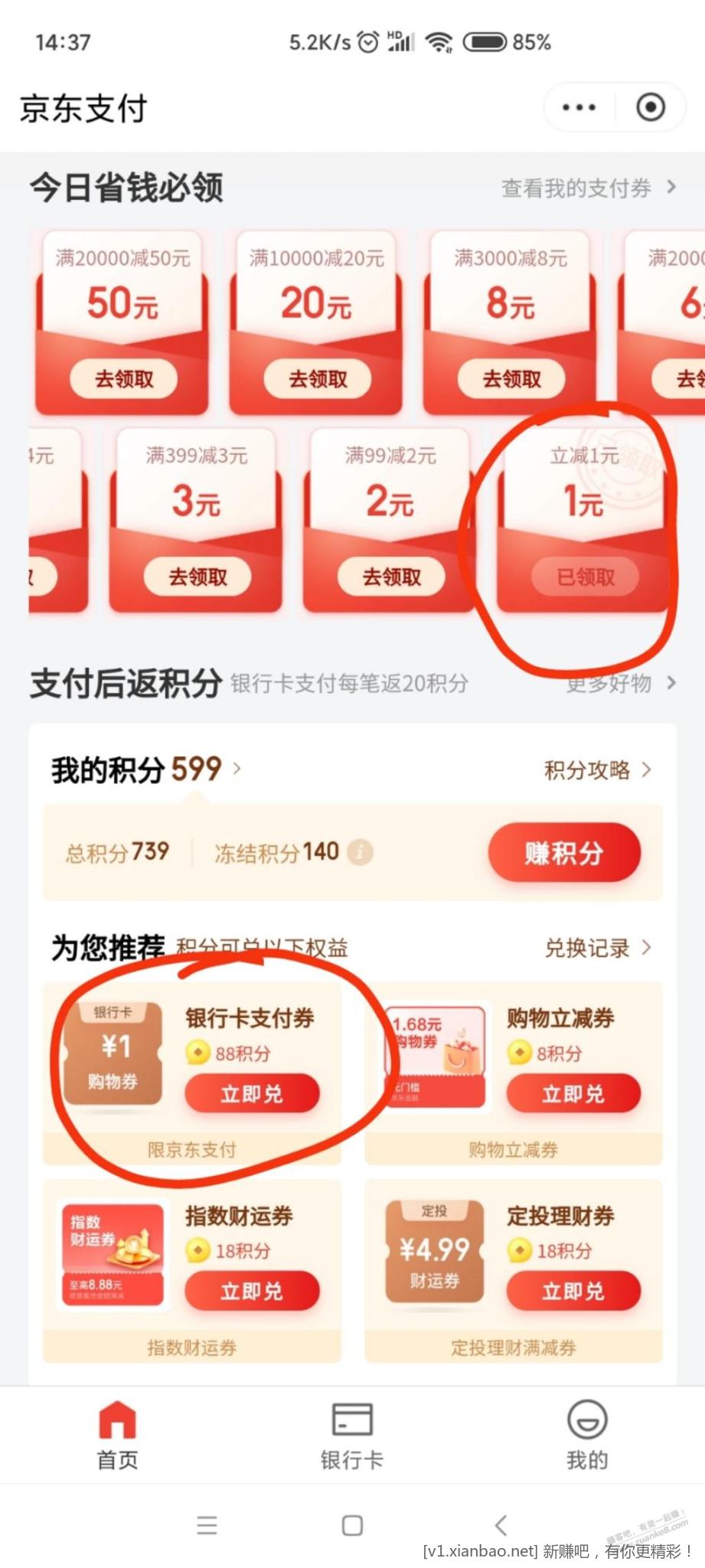Claim the 满20000减50元 coupon
The image size is (705, 1568).
pyautogui.click(x=123, y=379)
